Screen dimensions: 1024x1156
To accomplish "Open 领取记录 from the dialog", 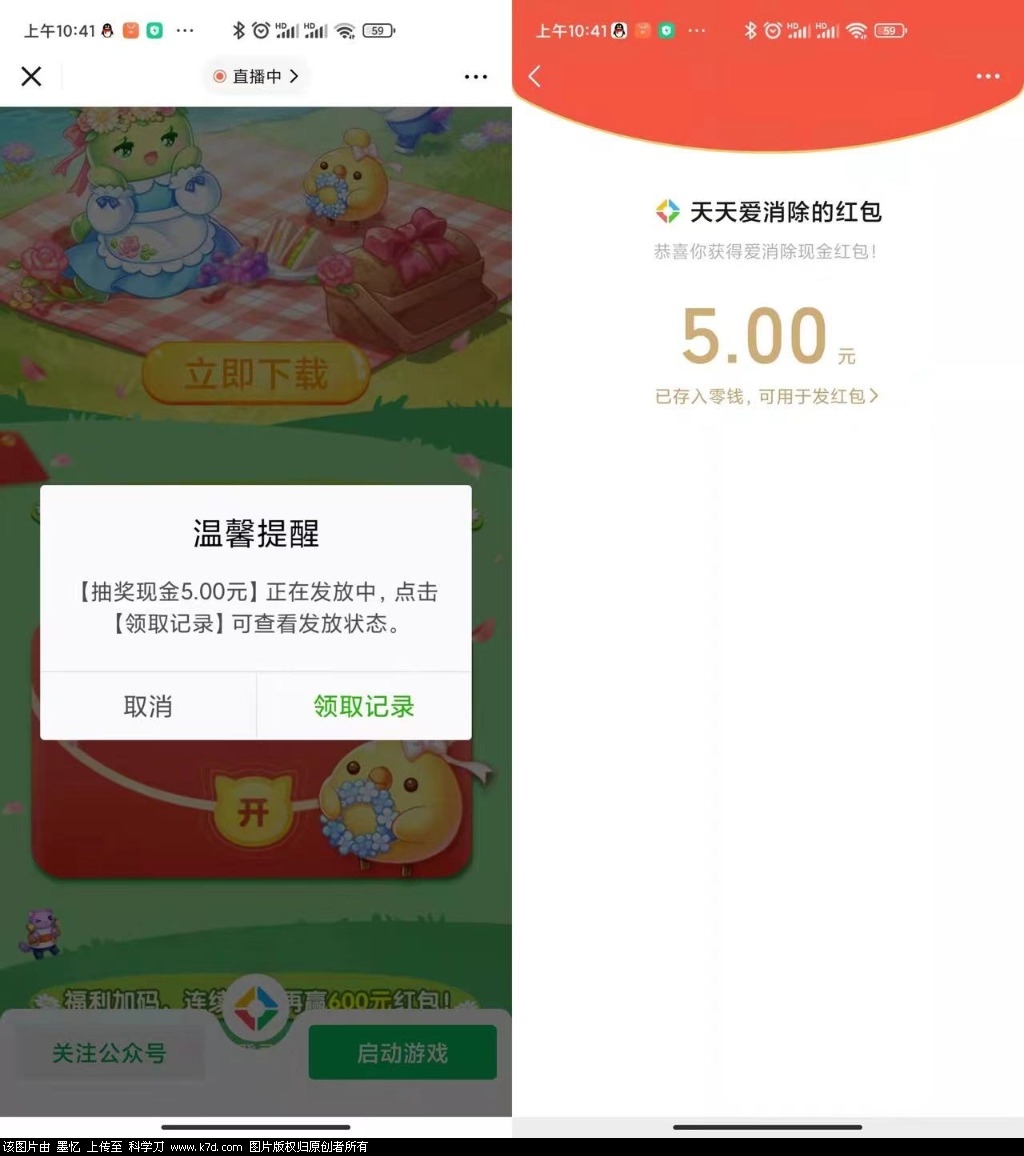I will (364, 706).
